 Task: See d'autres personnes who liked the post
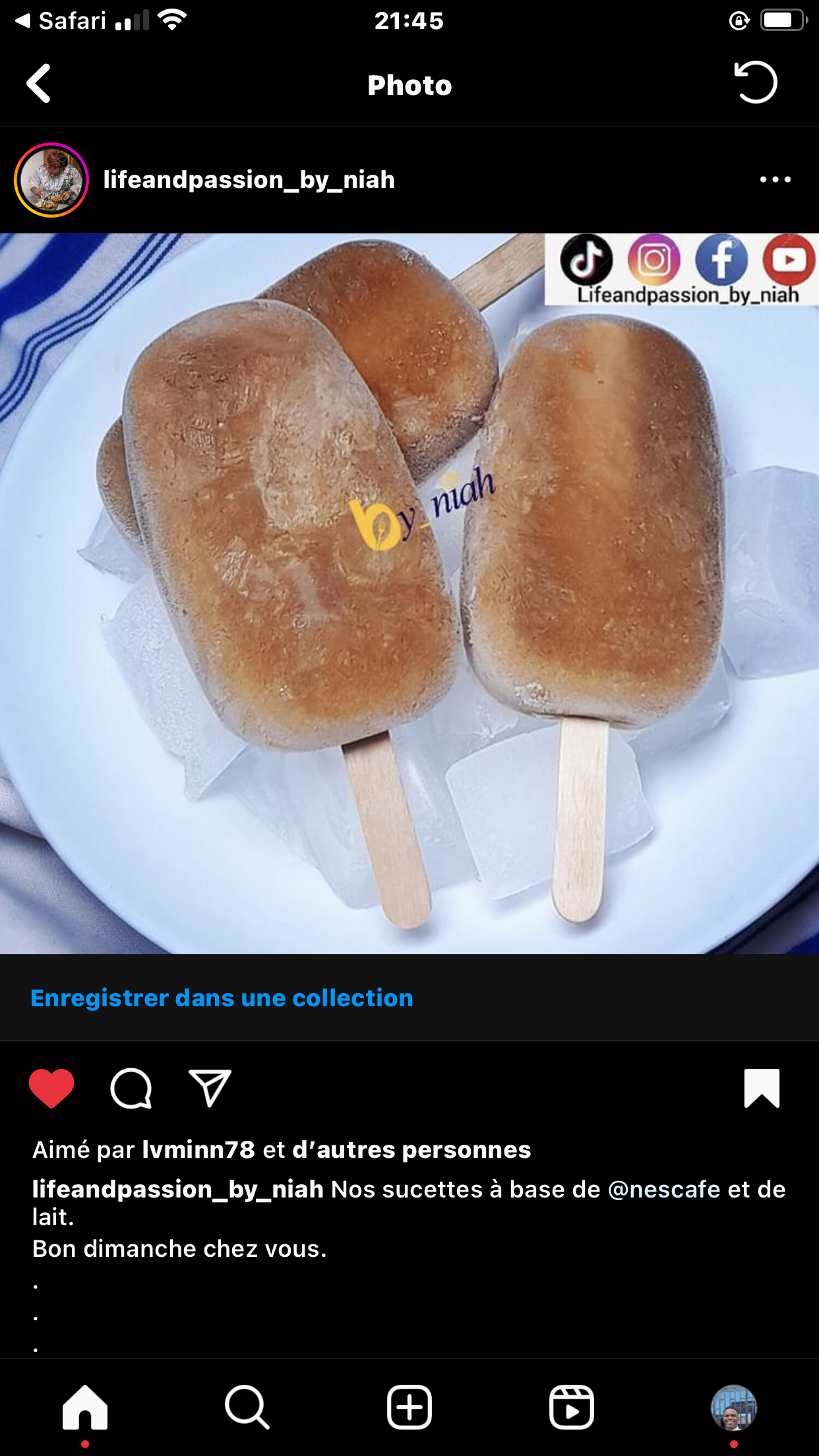411,1149
